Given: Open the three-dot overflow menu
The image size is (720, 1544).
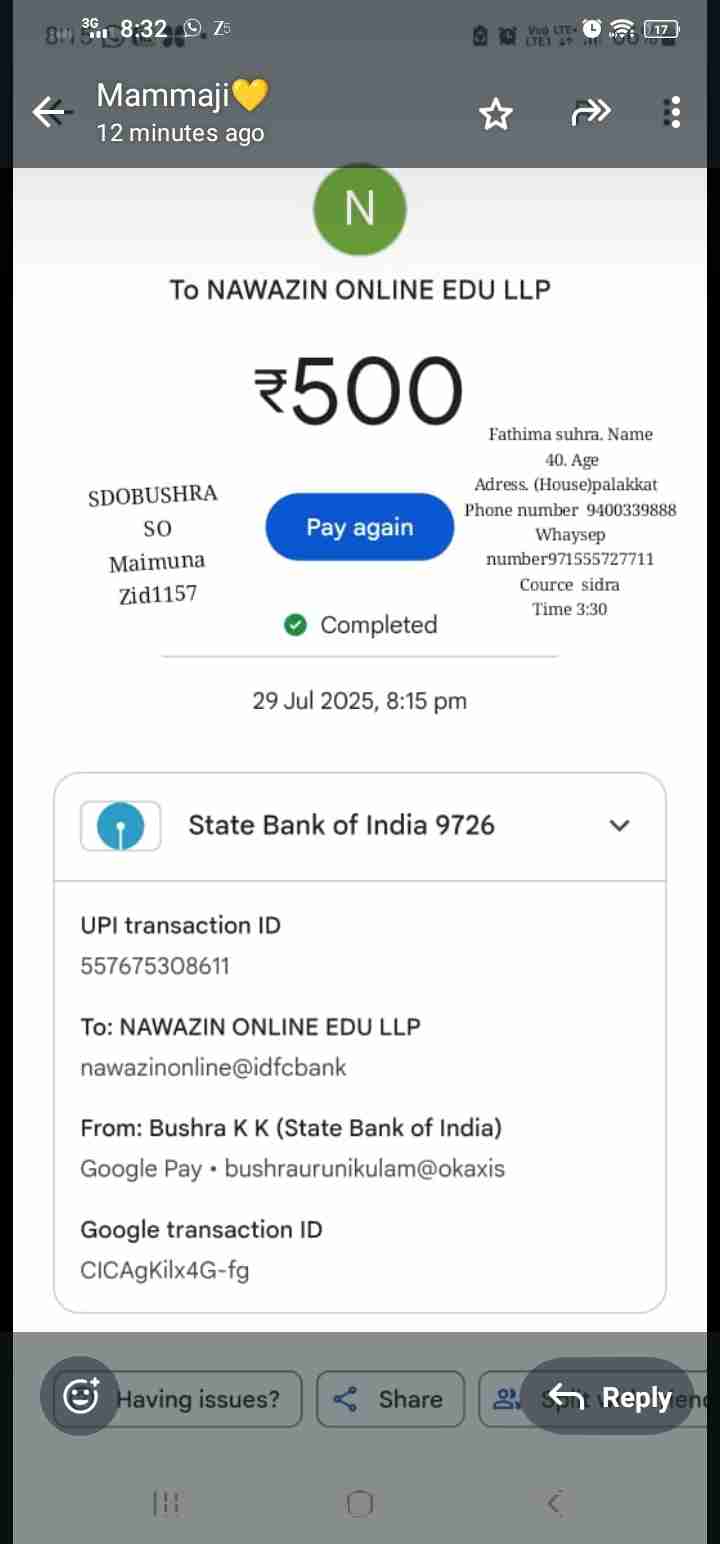Looking at the screenshot, I should (x=673, y=112).
